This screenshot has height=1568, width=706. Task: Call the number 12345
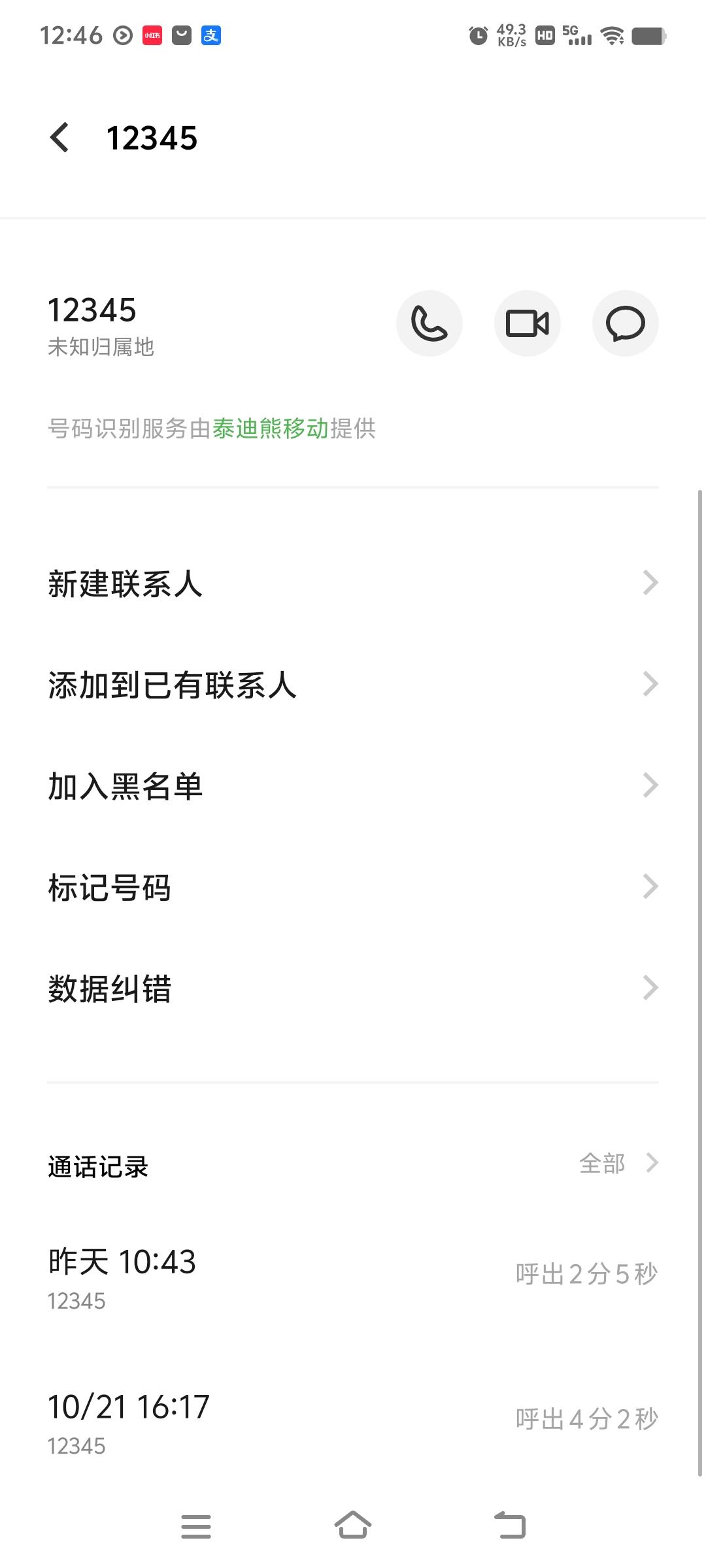[429, 323]
